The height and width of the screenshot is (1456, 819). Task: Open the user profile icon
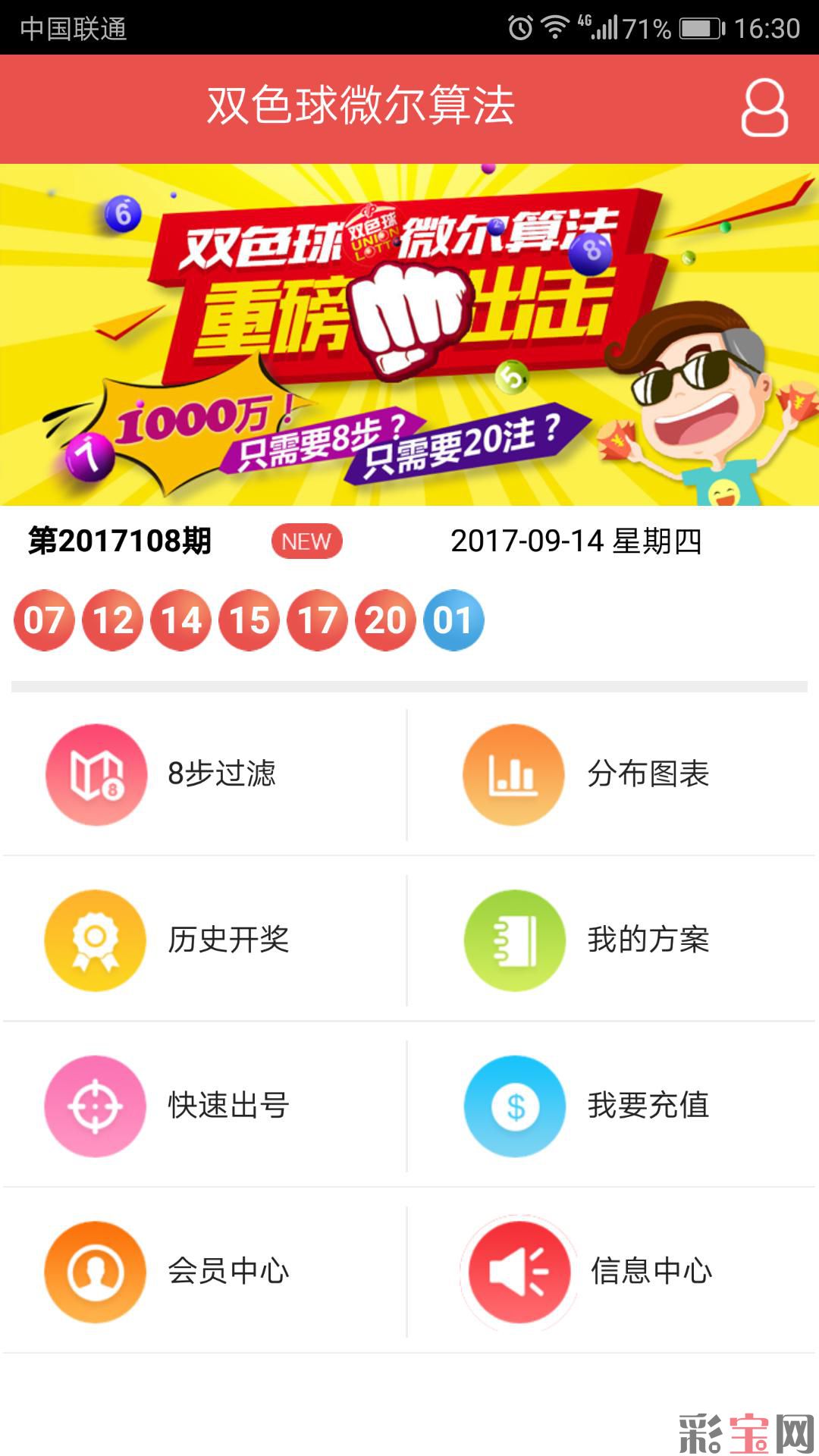(764, 108)
